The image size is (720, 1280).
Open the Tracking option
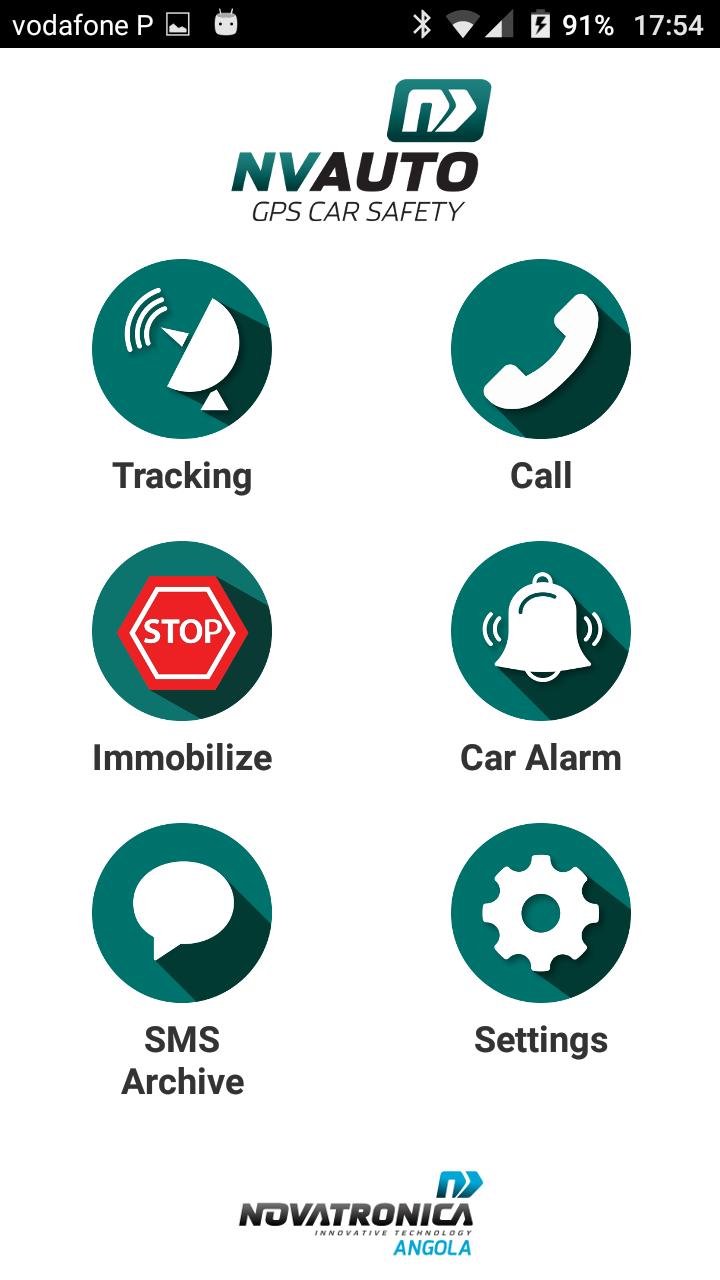click(182, 349)
